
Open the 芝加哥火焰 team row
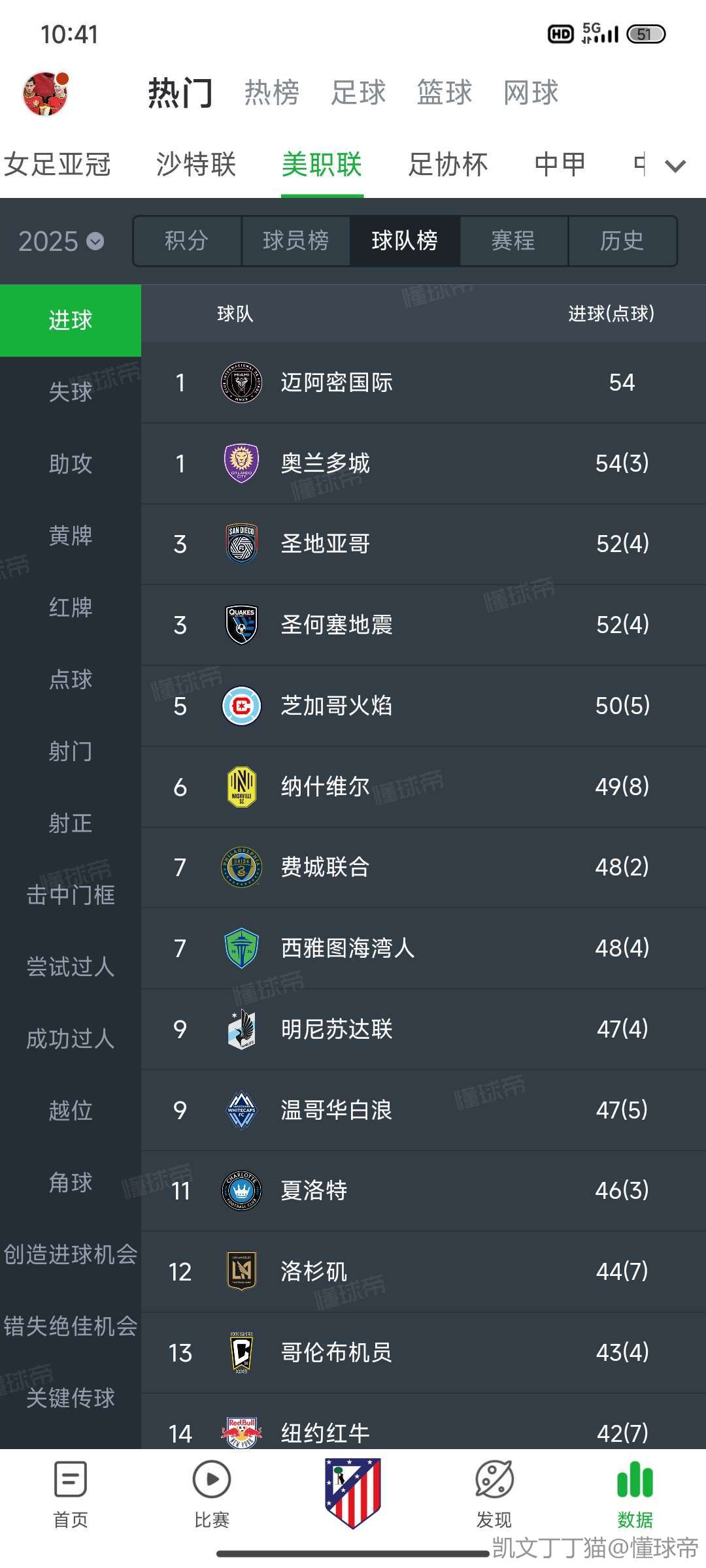coord(424,706)
